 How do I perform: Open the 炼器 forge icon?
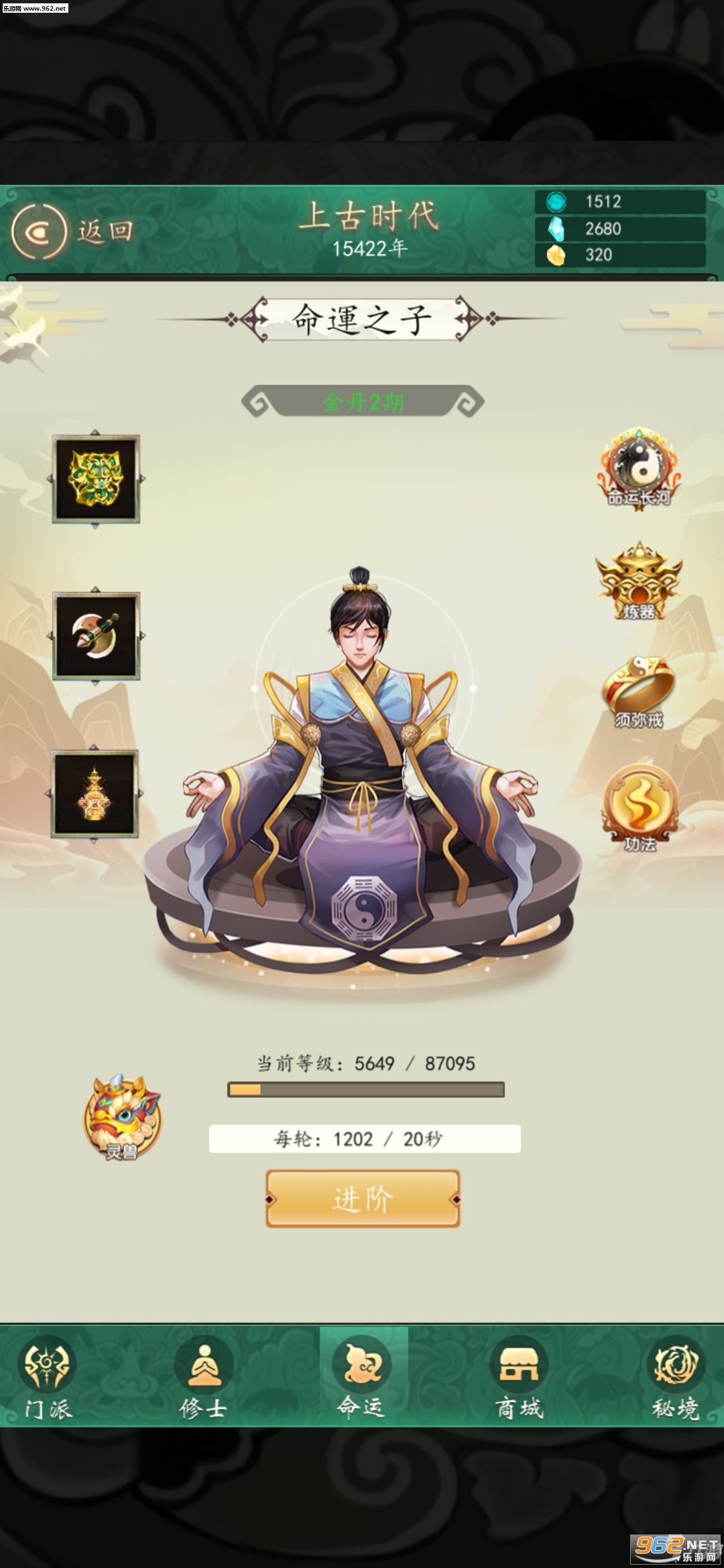[639, 582]
